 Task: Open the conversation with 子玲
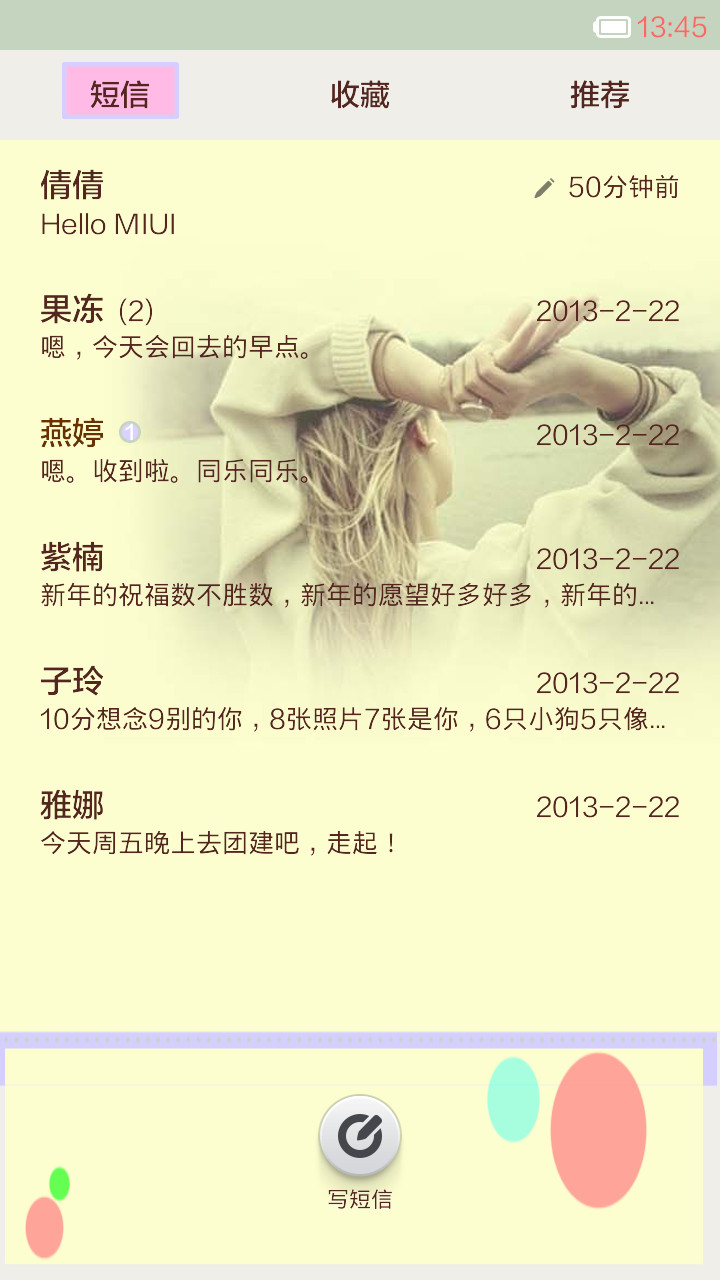(x=360, y=700)
